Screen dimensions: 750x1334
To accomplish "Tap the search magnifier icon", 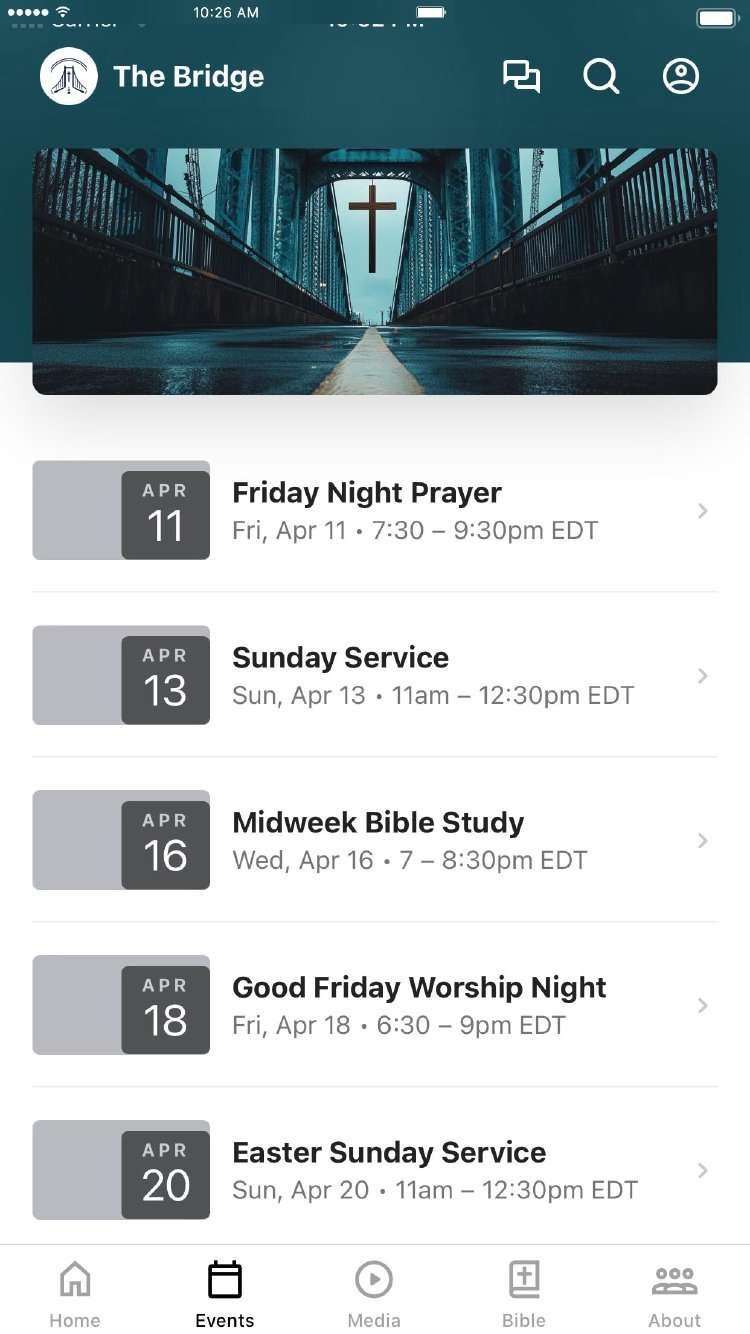I will pos(601,77).
